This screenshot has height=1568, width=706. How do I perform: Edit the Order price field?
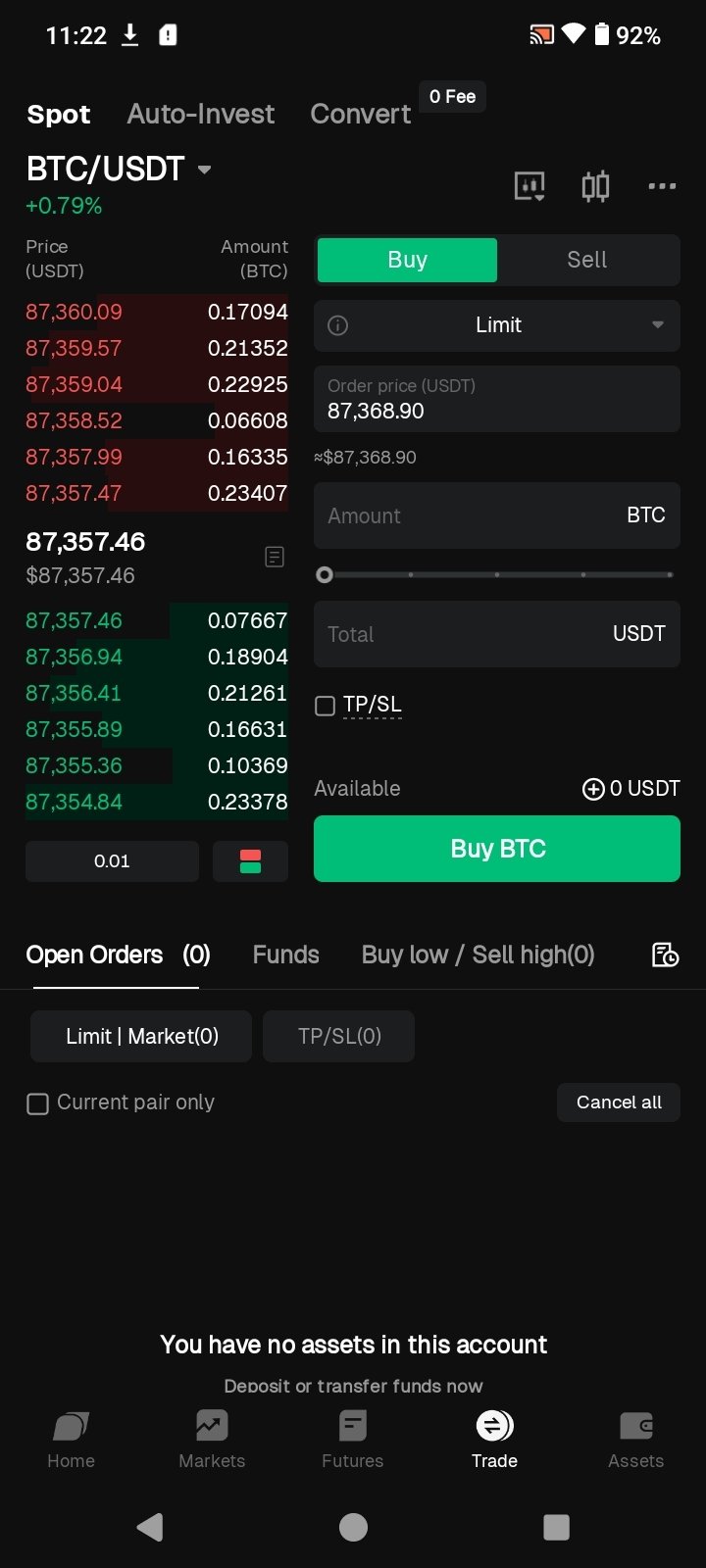click(497, 399)
